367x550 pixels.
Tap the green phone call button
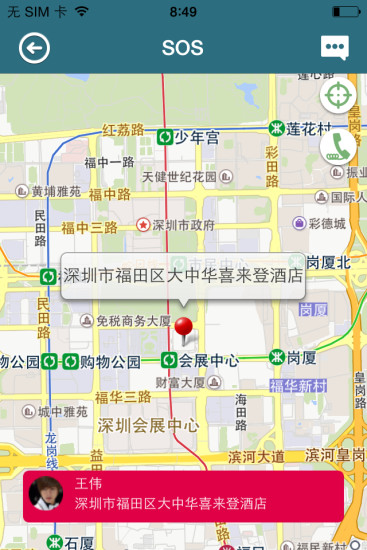click(x=338, y=147)
